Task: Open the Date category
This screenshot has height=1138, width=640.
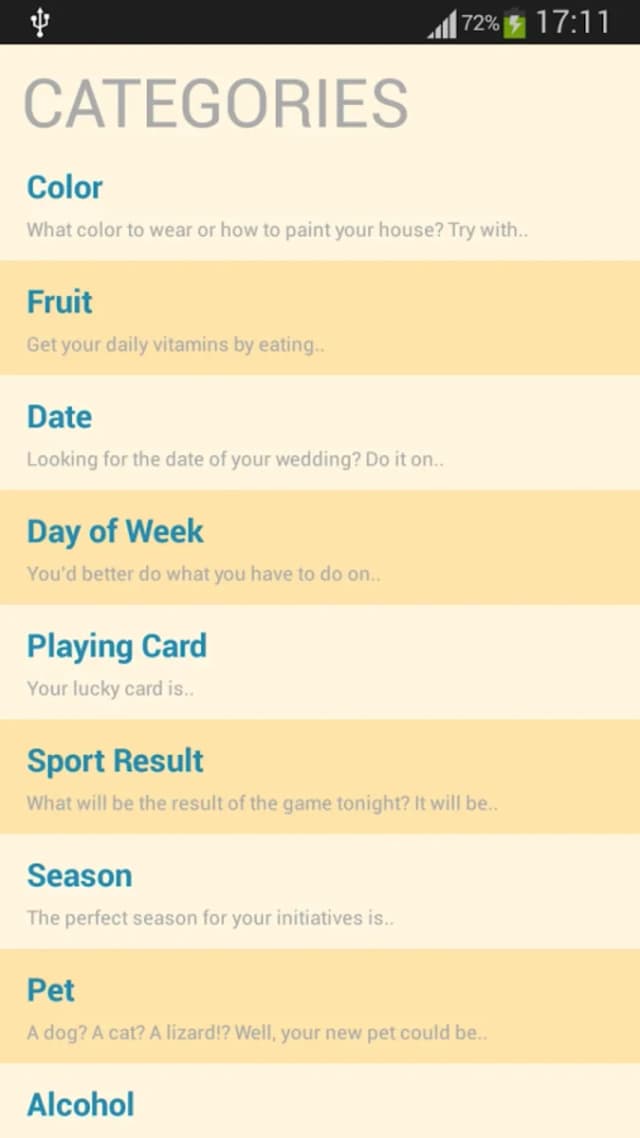Action: pos(320,433)
